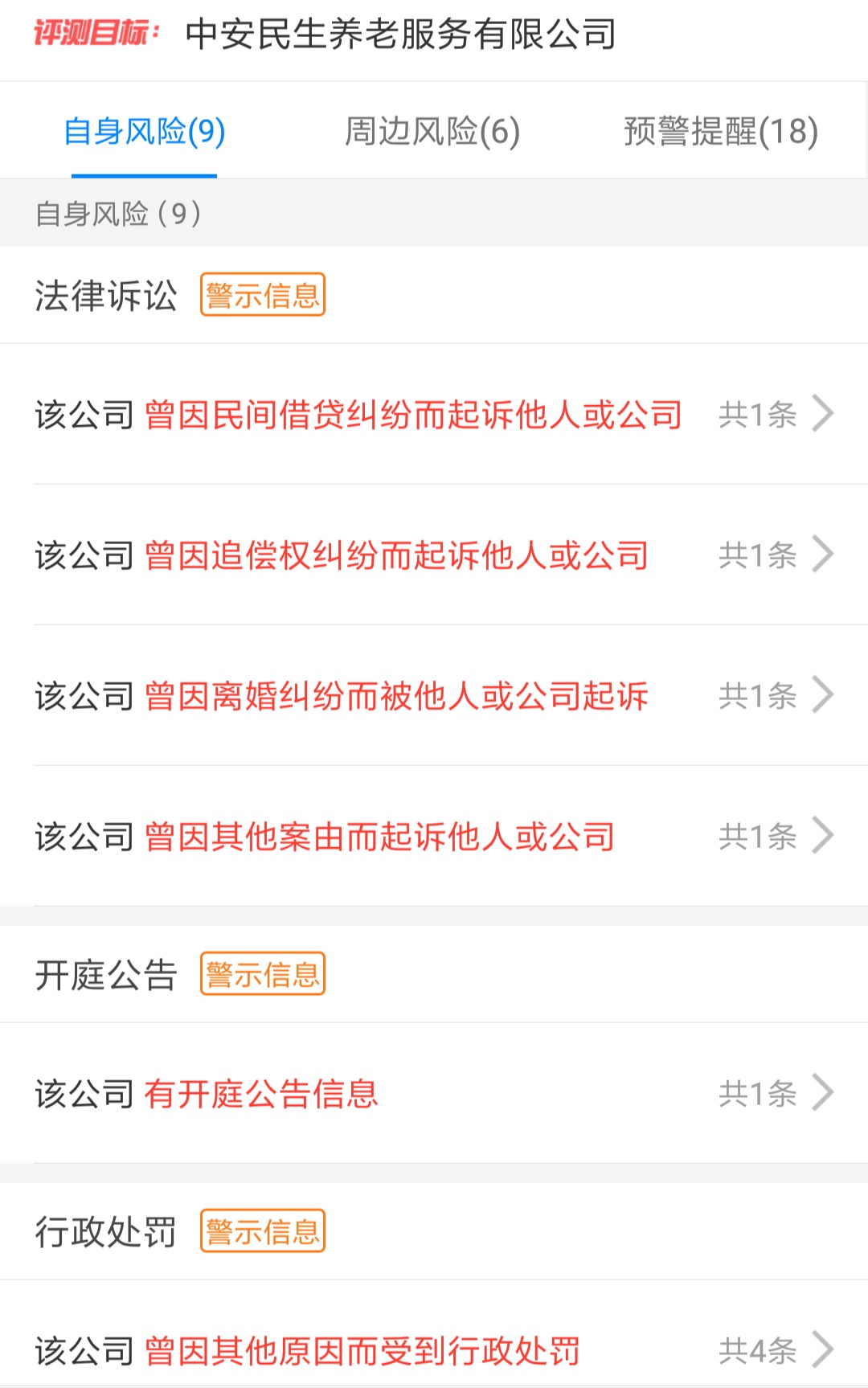Switch to the 自身风险(9) tab
Screen dimensions: 868x1388
click(145, 131)
